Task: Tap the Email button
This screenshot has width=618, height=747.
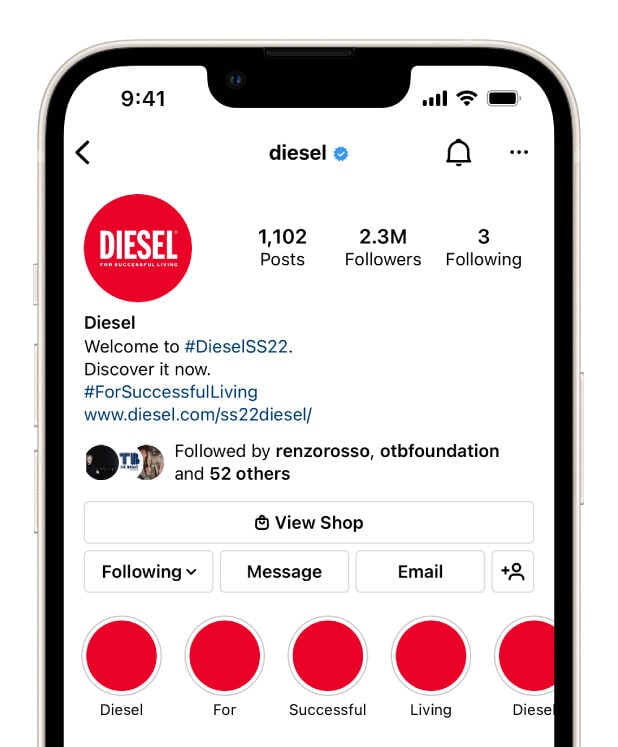Action: click(x=420, y=571)
